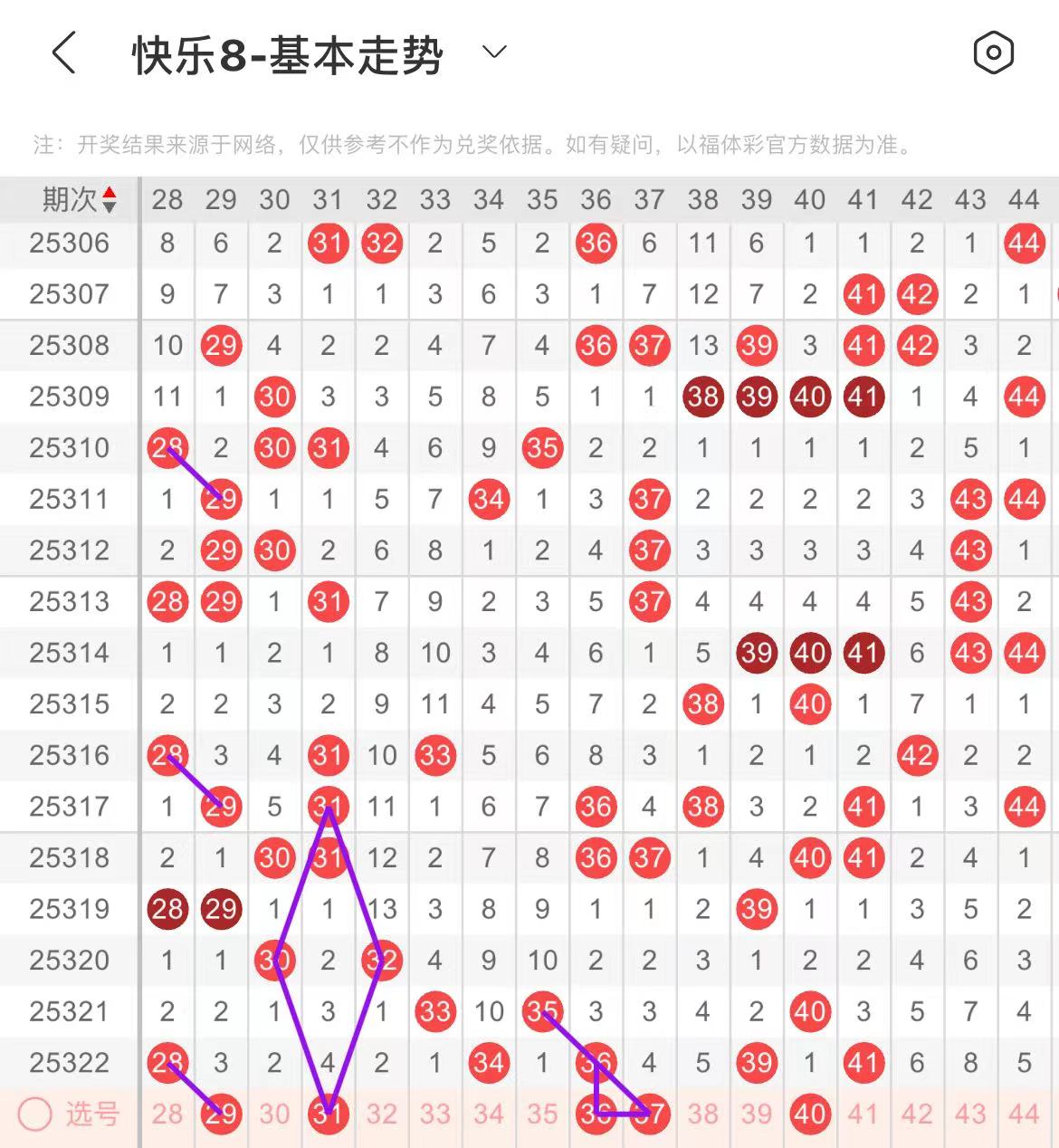Image resolution: width=1059 pixels, height=1148 pixels.
Task: Choose number 41 in the 选号 row
Action: click(863, 1114)
